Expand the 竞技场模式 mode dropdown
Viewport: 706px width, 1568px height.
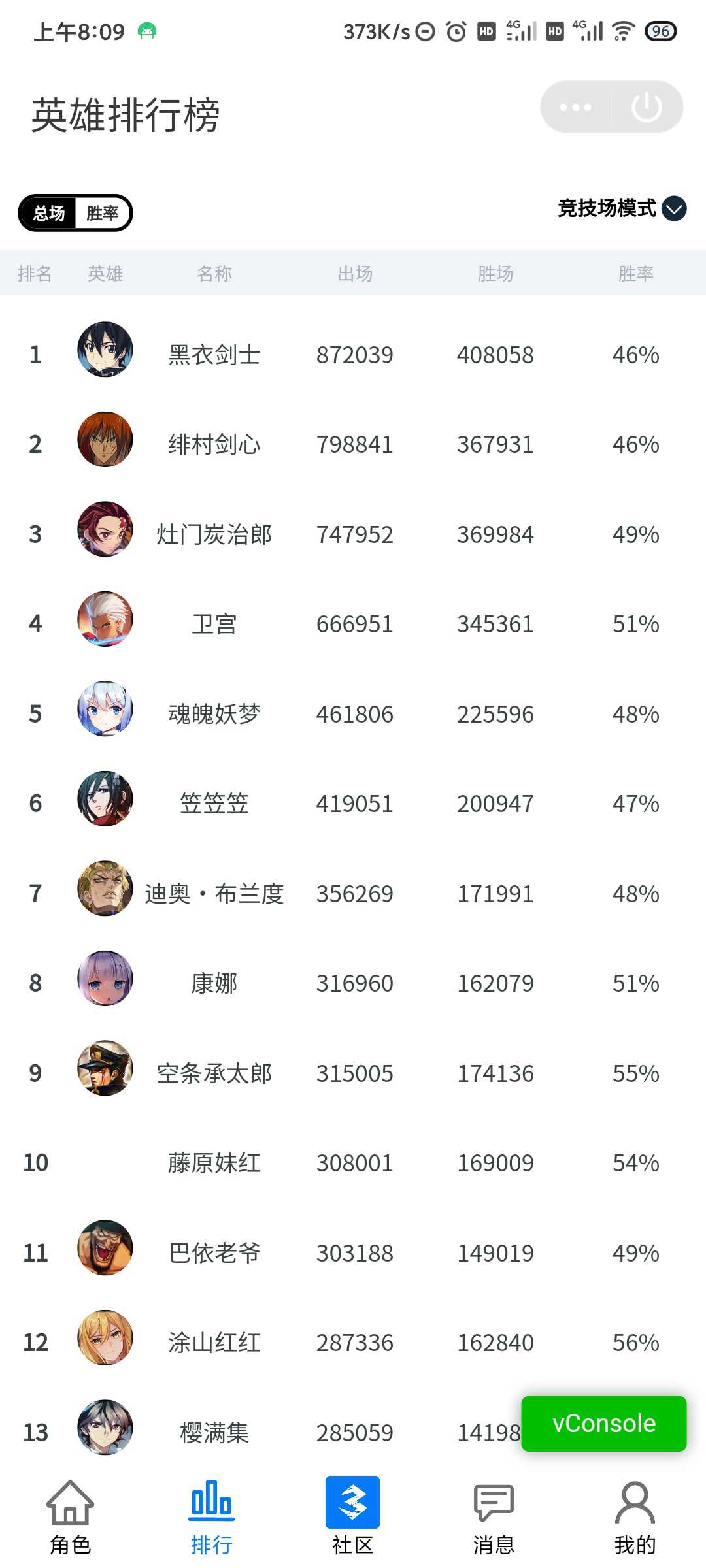click(x=622, y=208)
